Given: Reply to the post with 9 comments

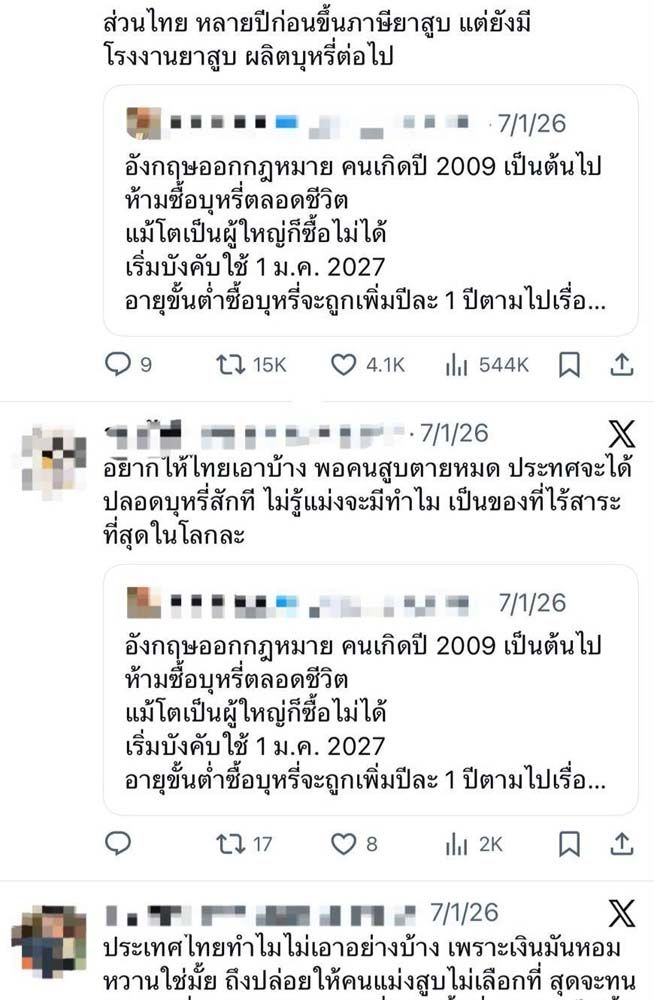Looking at the screenshot, I should point(118,365).
